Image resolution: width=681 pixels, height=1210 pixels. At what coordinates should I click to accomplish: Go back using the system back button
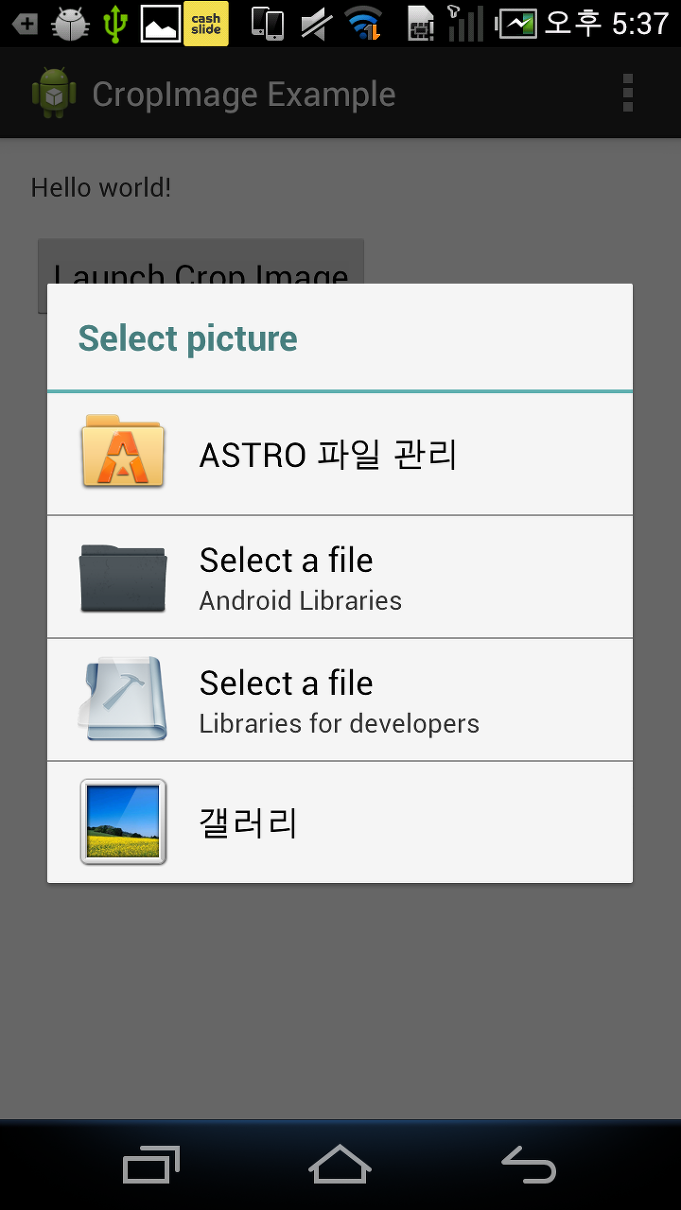point(528,1166)
